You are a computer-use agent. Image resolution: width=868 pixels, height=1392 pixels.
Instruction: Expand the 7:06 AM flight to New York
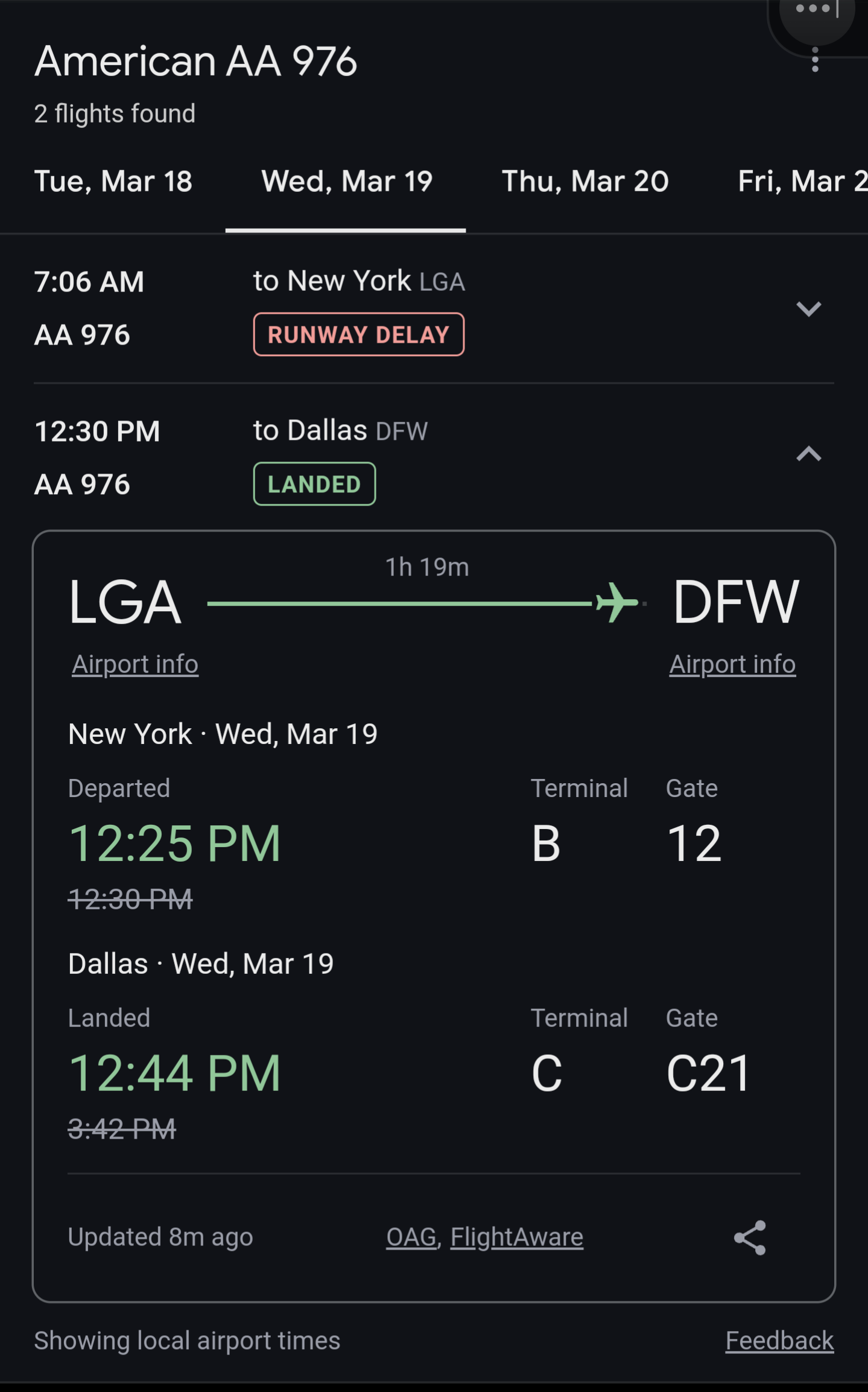[808, 309]
